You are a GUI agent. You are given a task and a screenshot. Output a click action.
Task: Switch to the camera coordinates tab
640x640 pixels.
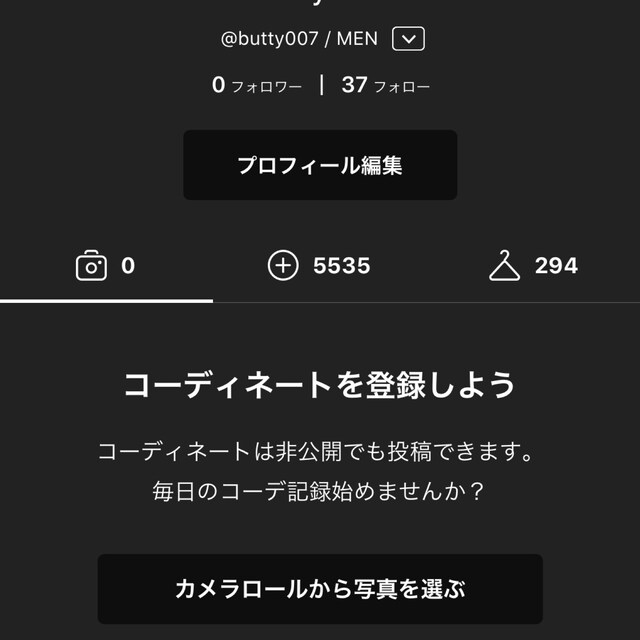pos(106,266)
